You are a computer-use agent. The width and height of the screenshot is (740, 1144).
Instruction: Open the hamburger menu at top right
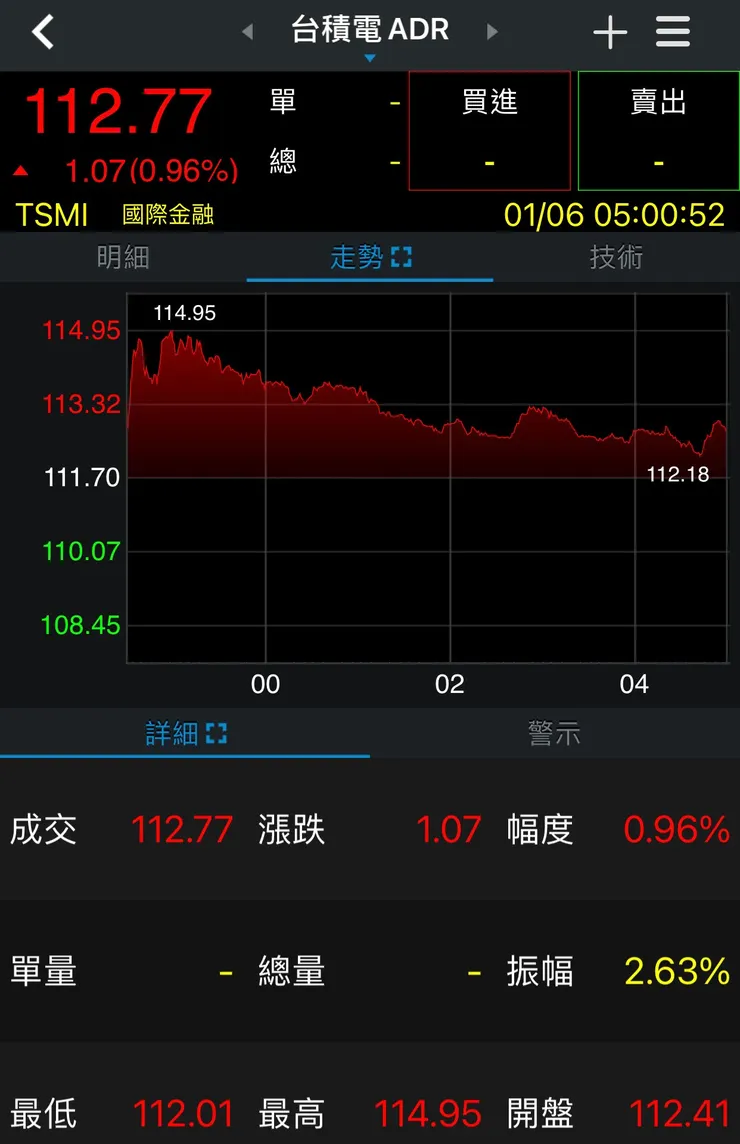coord(672,32)
